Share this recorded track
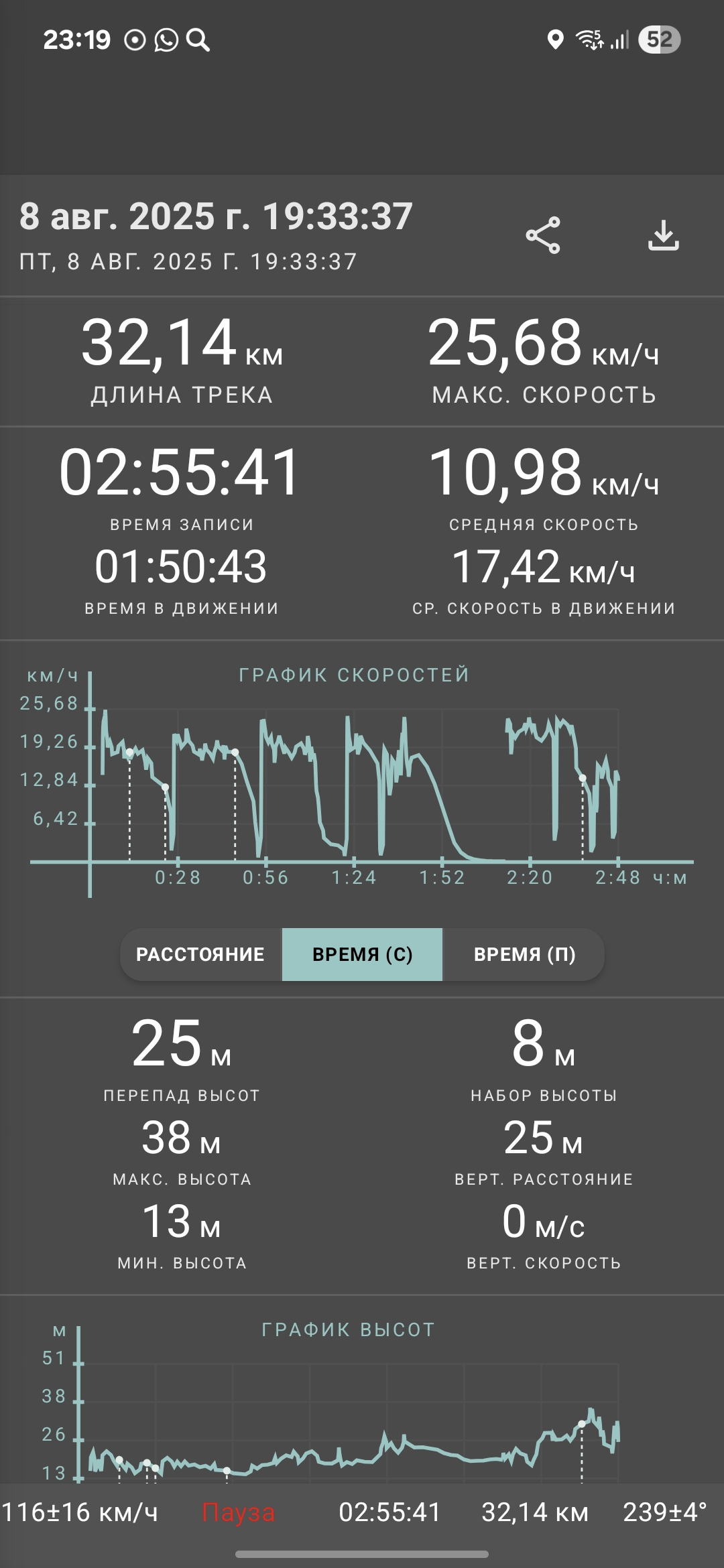This screenshot has height=1568, width=724. point(543,235)
